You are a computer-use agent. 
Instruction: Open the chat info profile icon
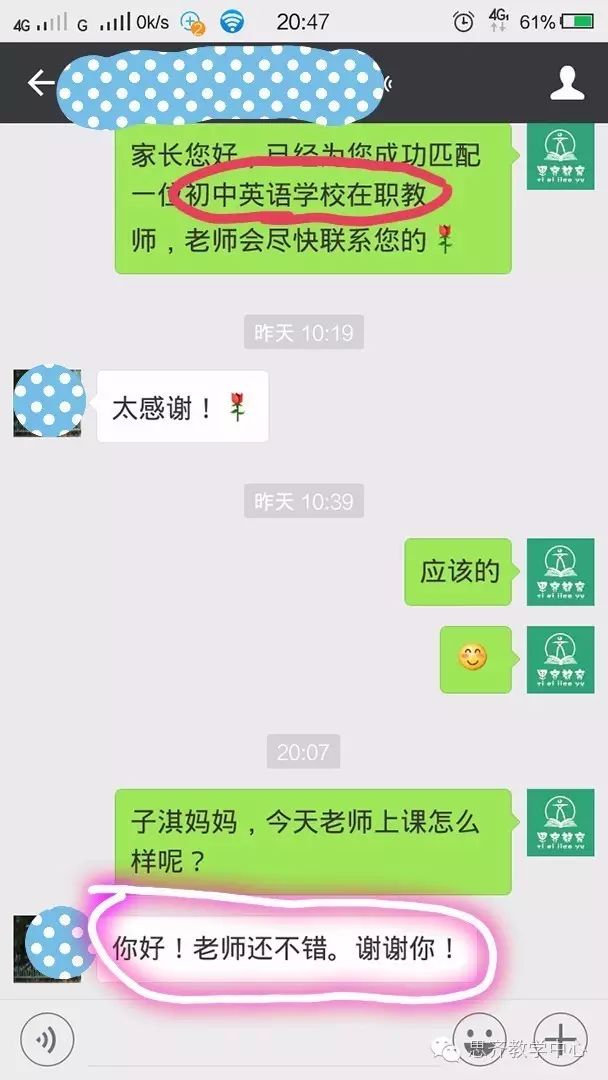567,83
